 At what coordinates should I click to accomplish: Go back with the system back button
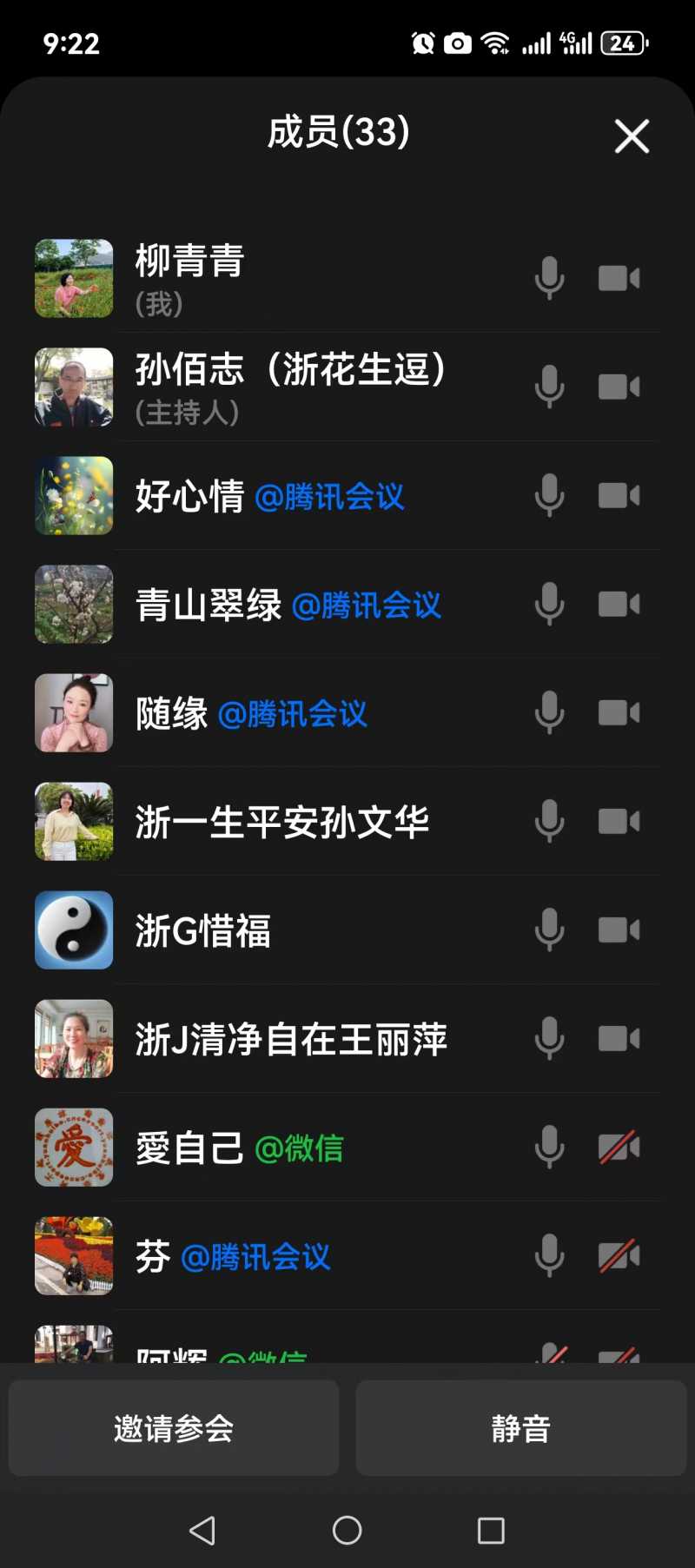202,1530
